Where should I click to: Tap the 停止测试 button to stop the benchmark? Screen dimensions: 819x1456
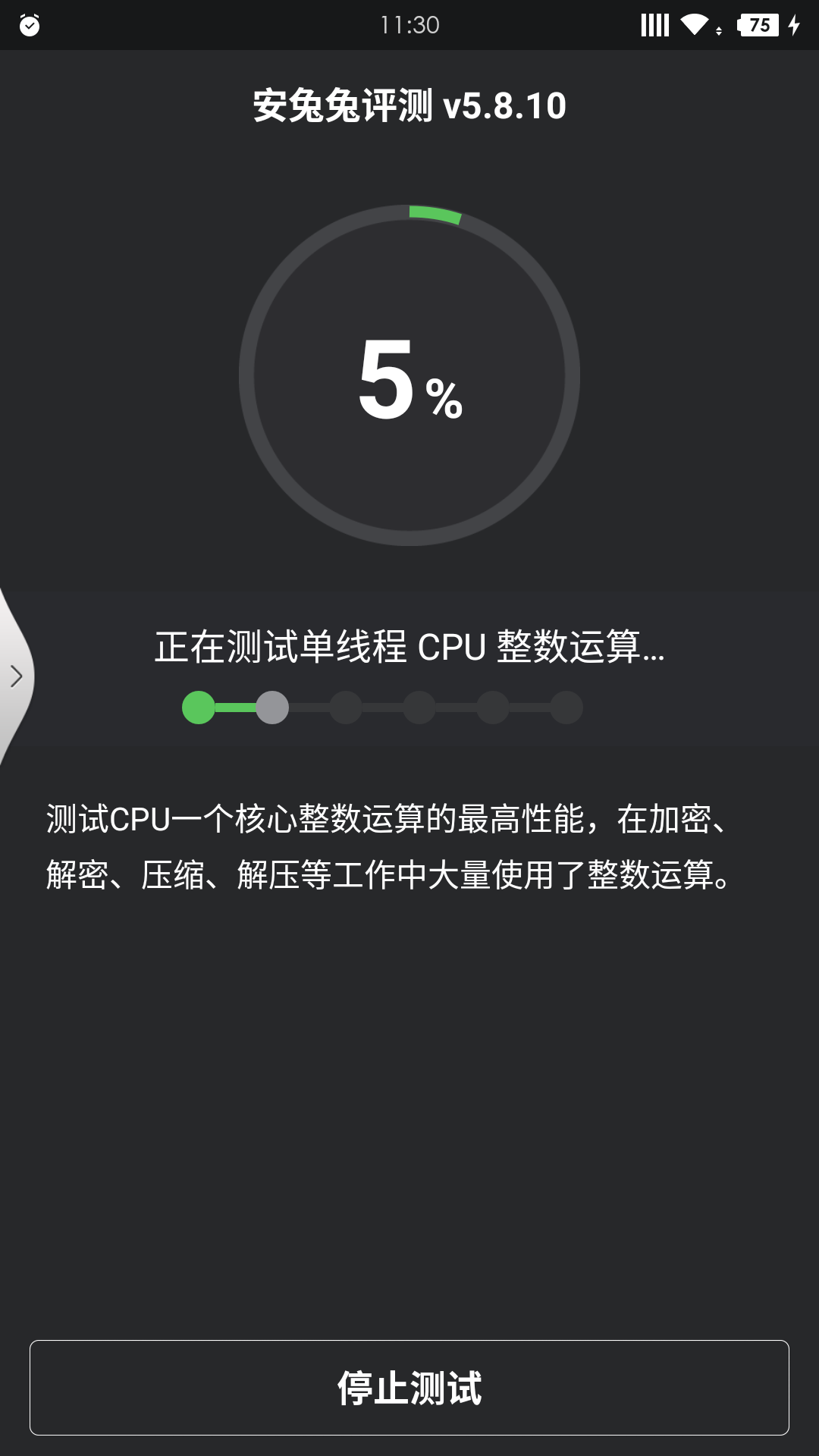(409, 1387)
